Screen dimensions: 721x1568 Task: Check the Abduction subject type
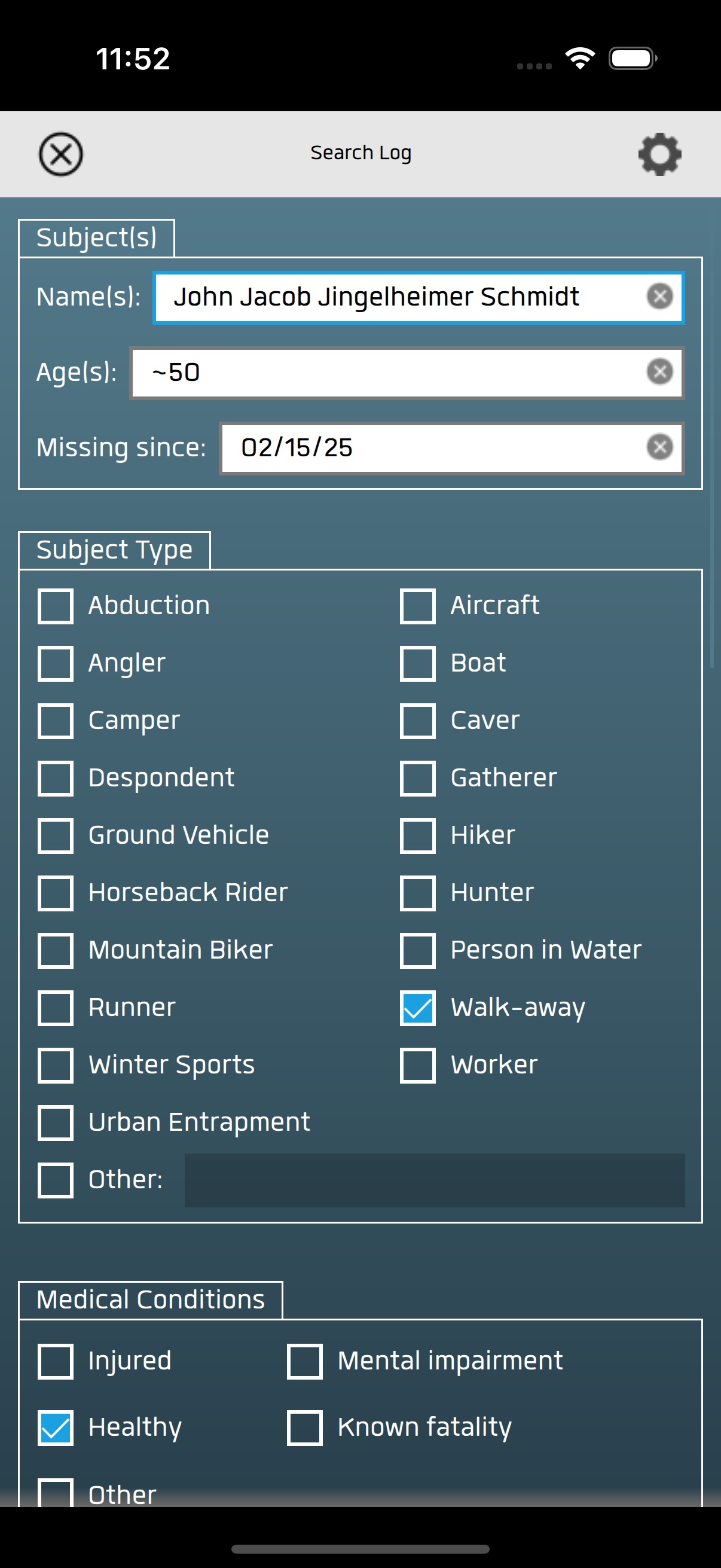click(56, 606)
